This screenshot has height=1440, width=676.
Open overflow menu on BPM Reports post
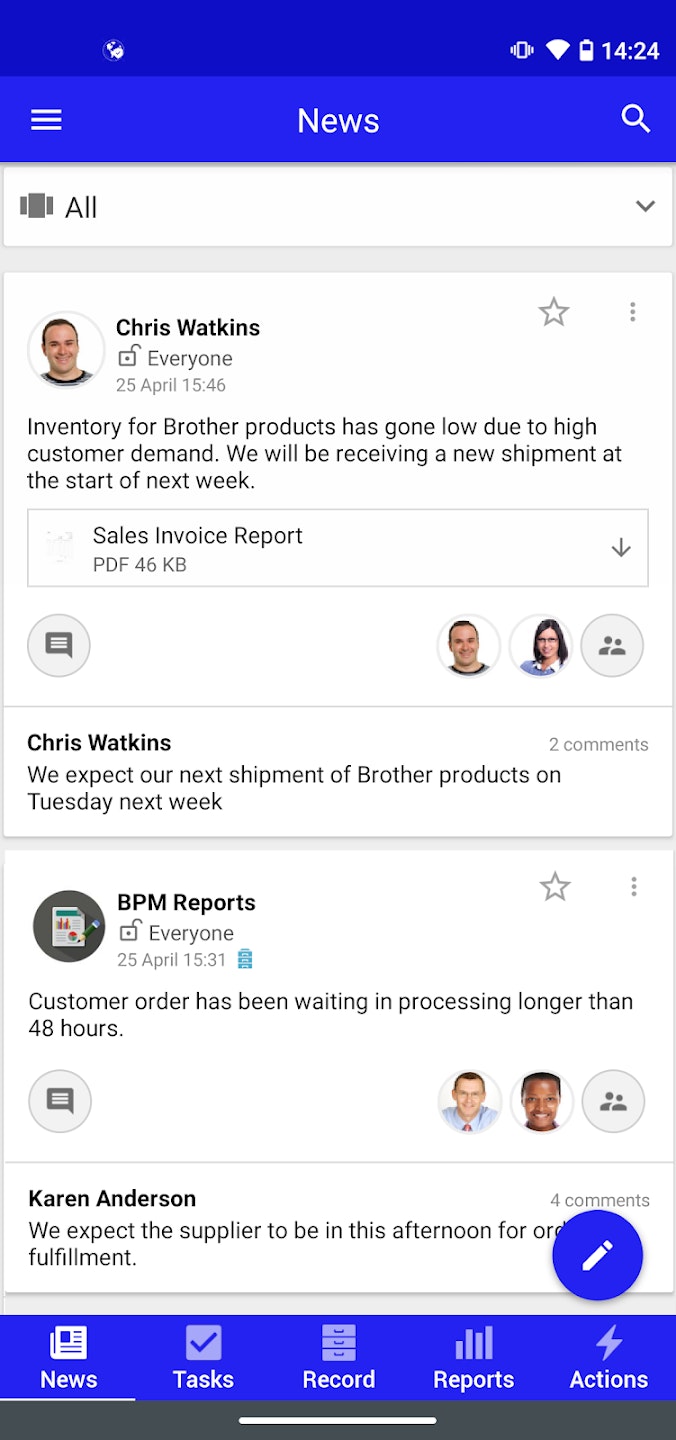633,887
